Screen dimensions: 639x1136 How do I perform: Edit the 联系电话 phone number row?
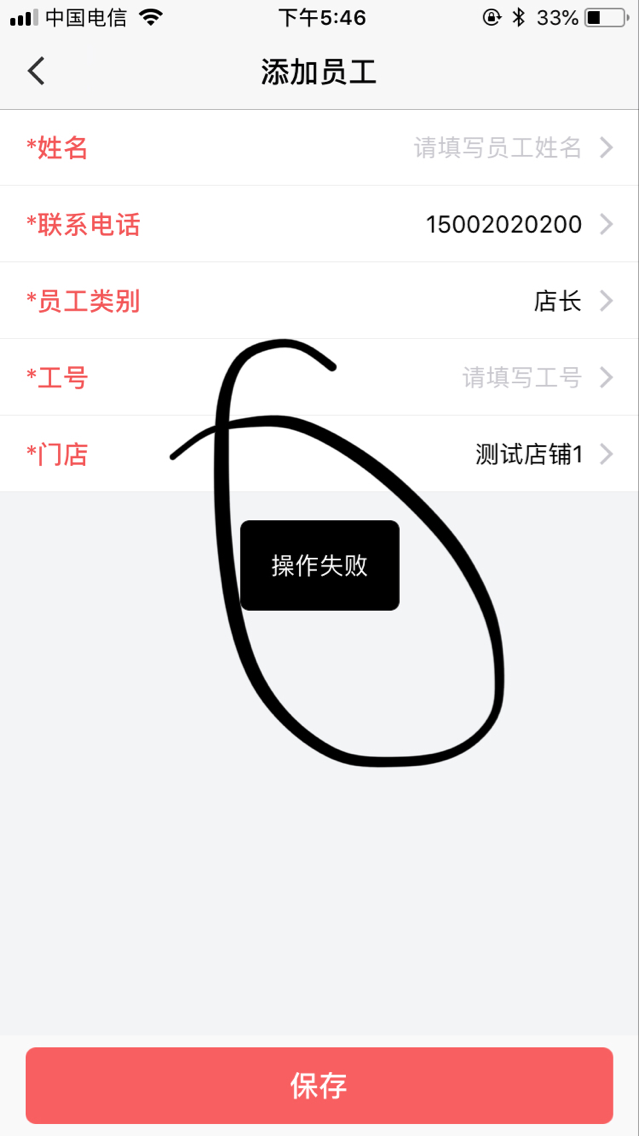(x=320, y=225)
